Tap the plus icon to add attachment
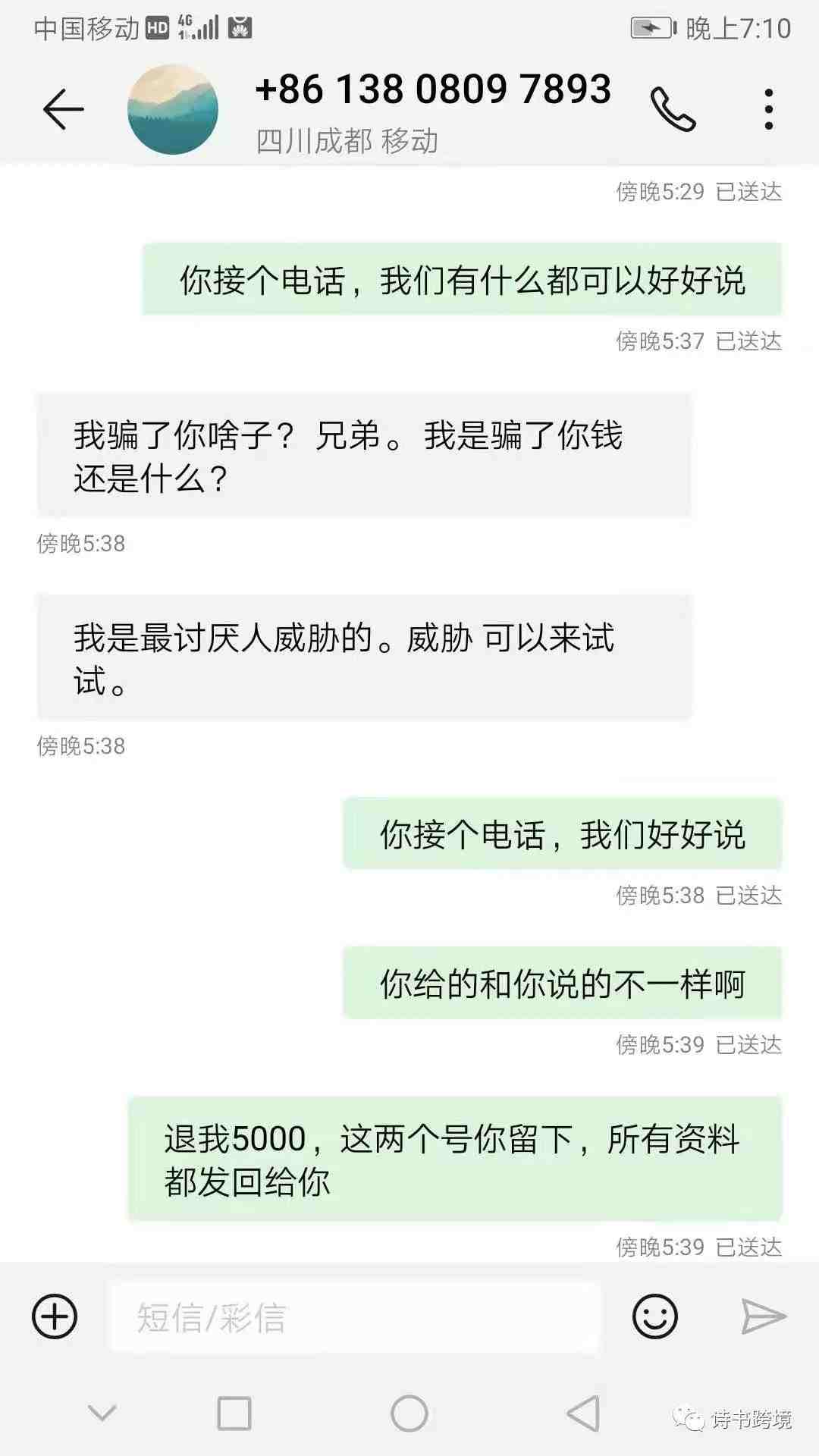Viewport: 819px width, 1456px height. [x=55, y=1316]
